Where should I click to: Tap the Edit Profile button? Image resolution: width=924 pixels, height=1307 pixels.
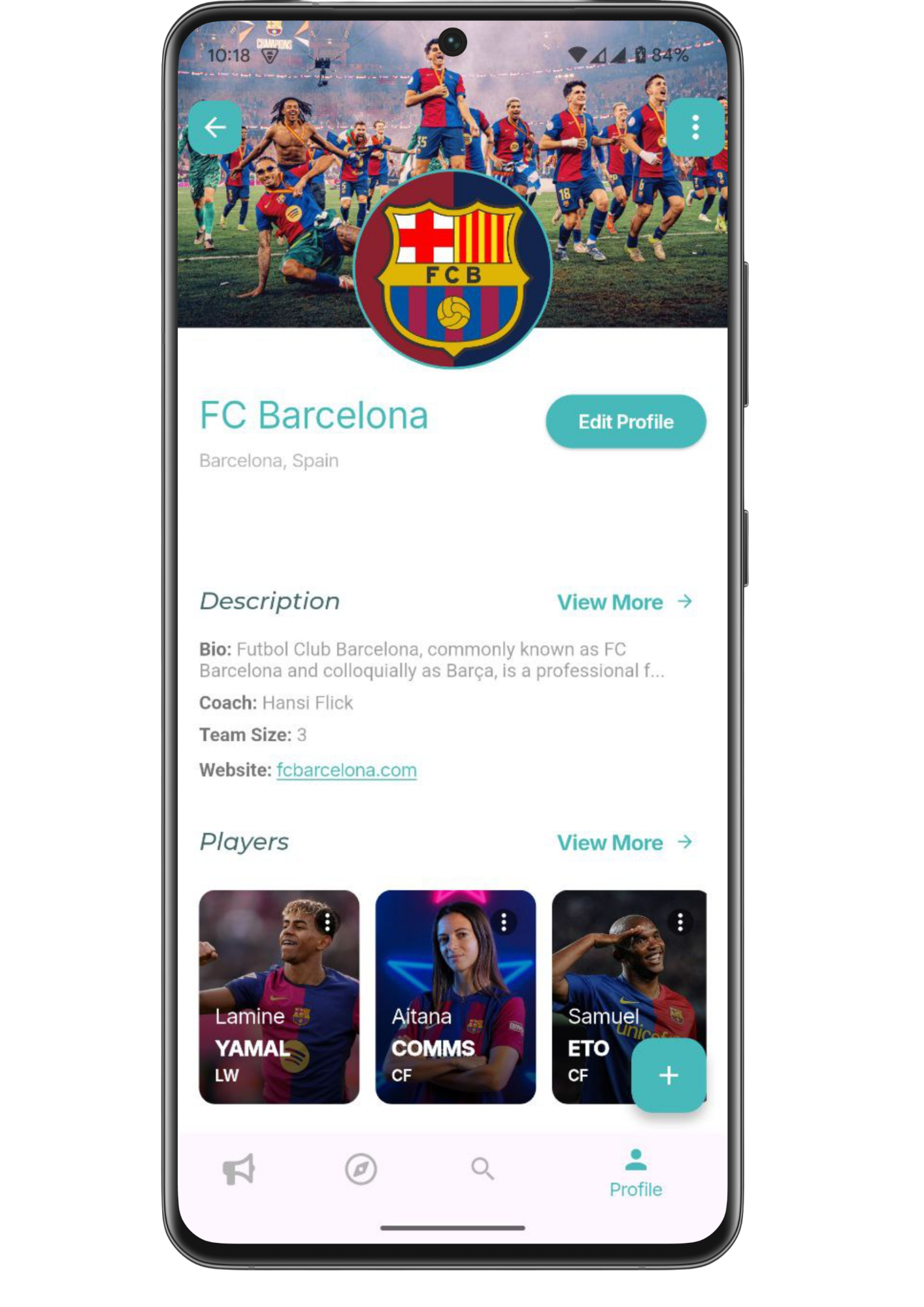coord(625,422)
